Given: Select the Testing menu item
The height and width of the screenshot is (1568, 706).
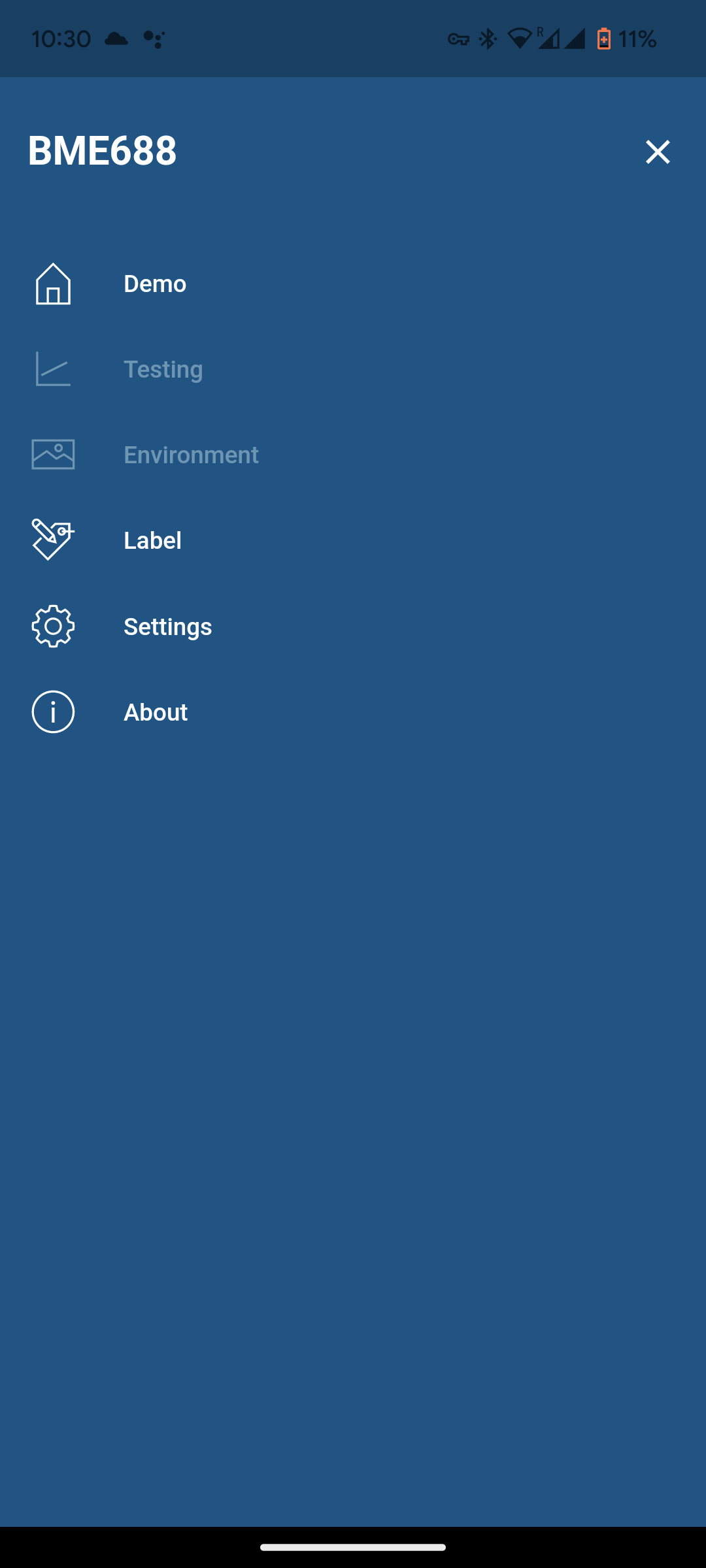Looking at the screenshot, I should tap(163, 370).
